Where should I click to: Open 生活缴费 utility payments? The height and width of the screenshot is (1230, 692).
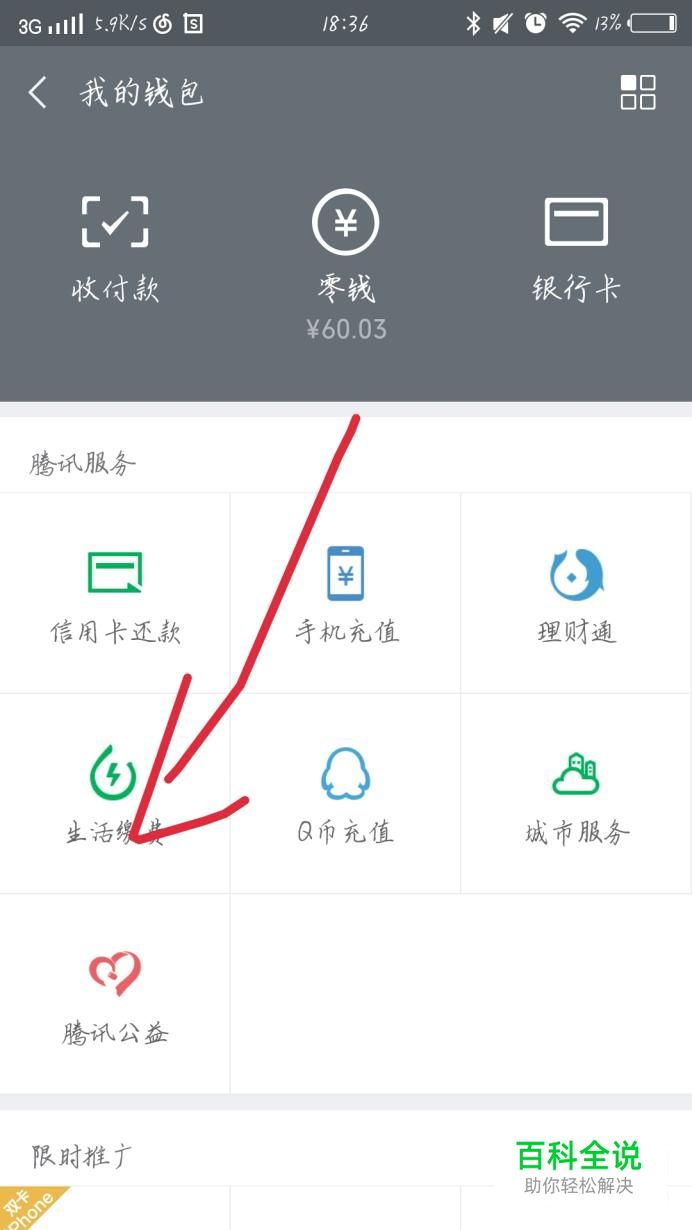[115, 793]
